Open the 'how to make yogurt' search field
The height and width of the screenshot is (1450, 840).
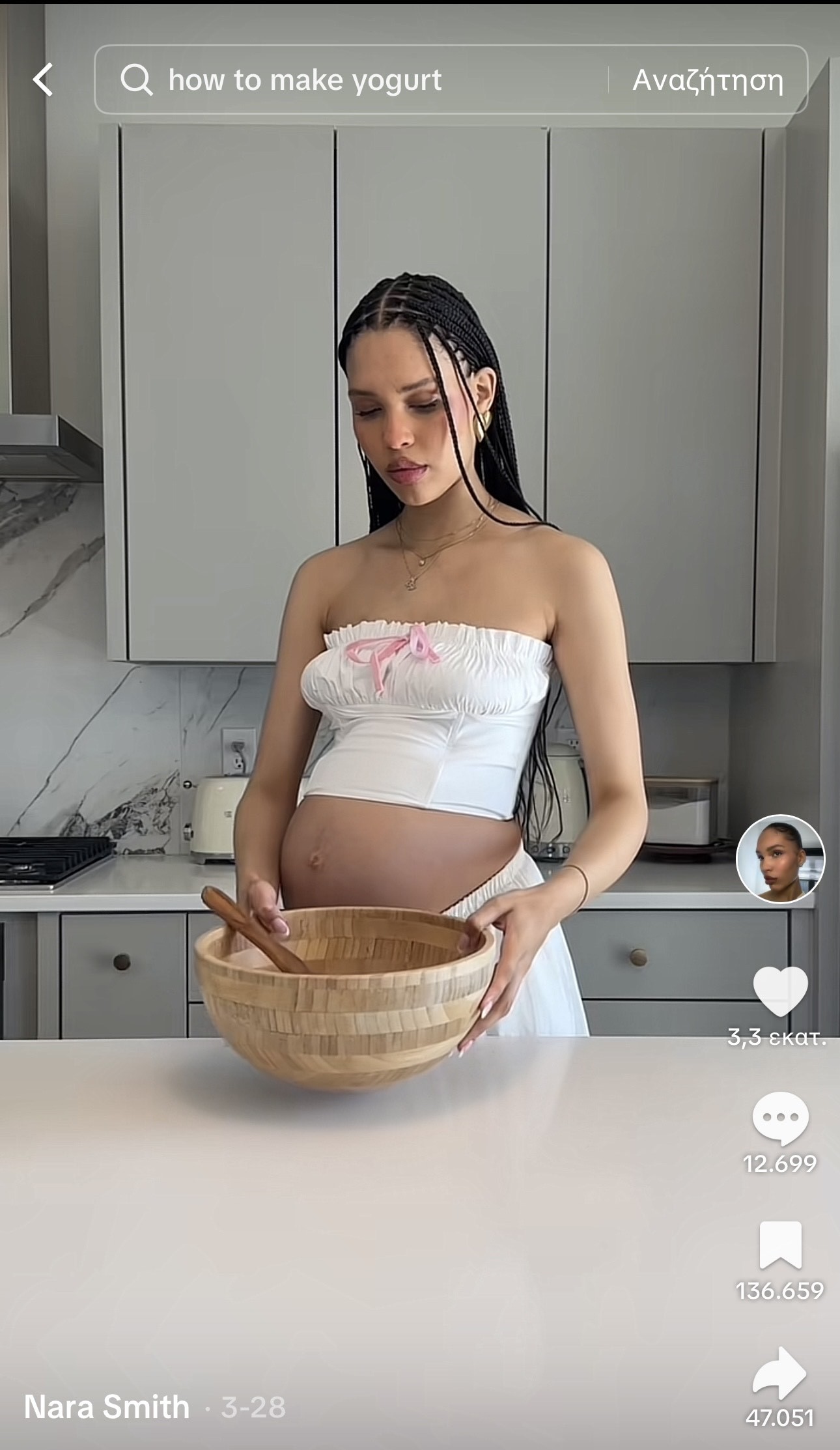click(x=352, y=80)
